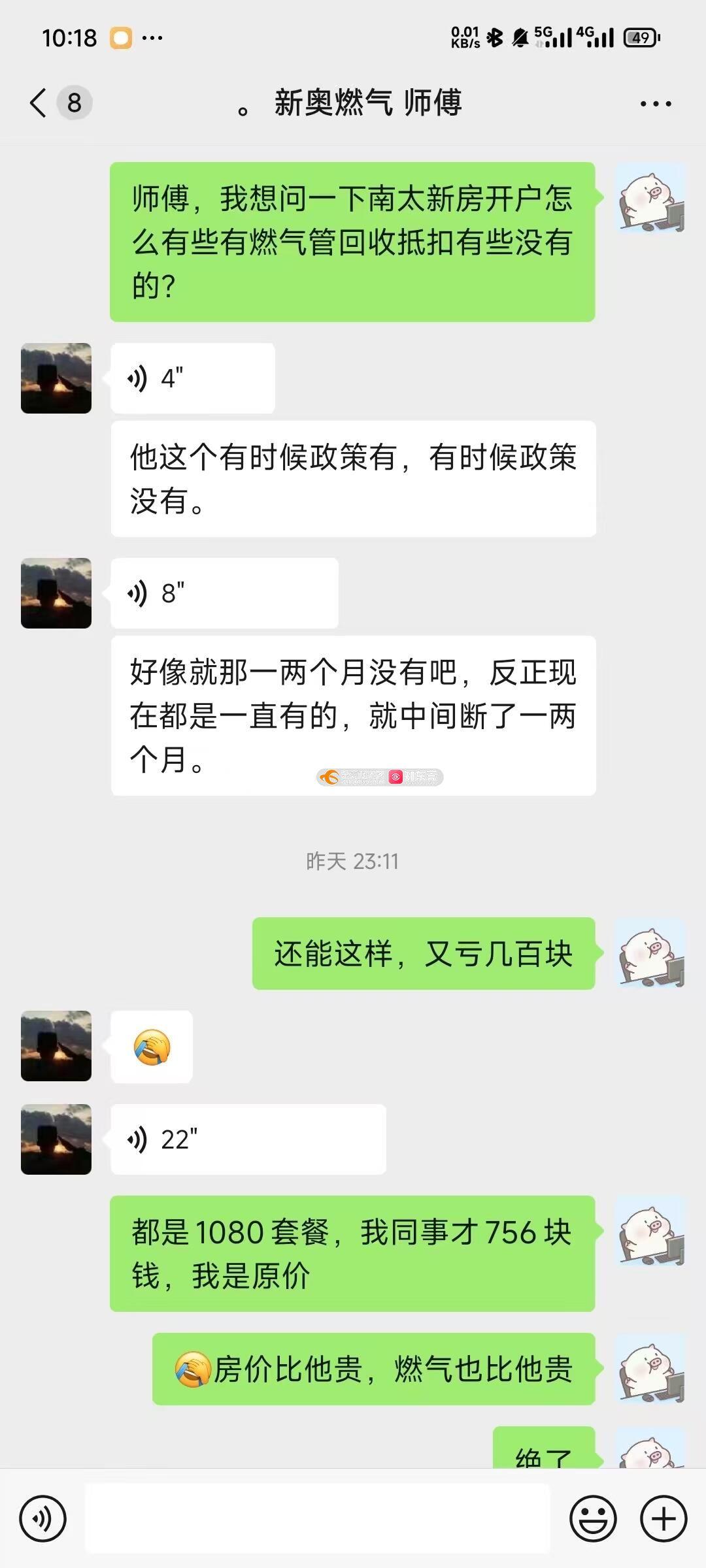Play the 4-second voice message
This screenshot has height=1568, width=706.
click(192, 378)
